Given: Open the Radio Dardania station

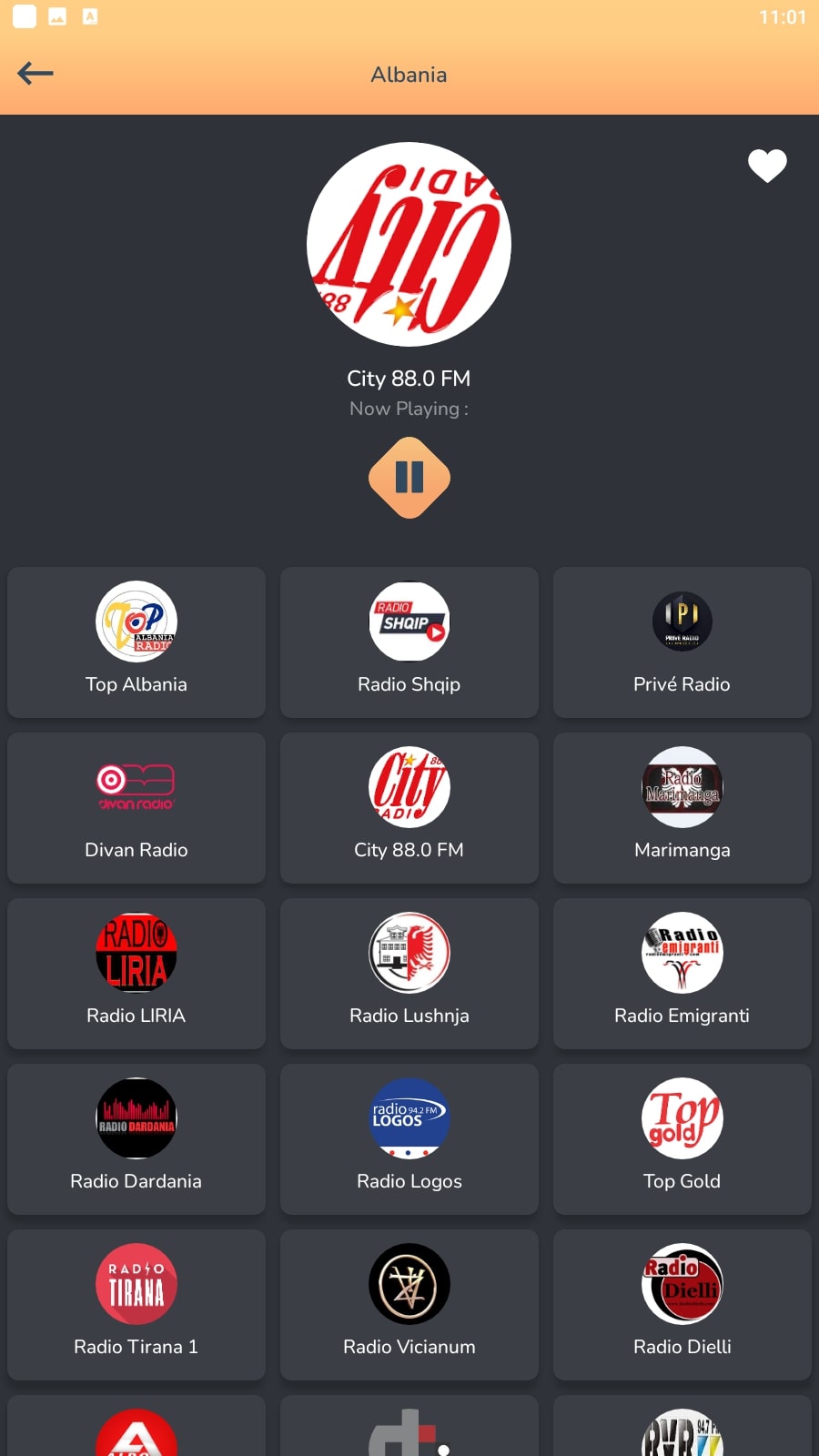Looking at the screenshot, I should (136, 1139).
